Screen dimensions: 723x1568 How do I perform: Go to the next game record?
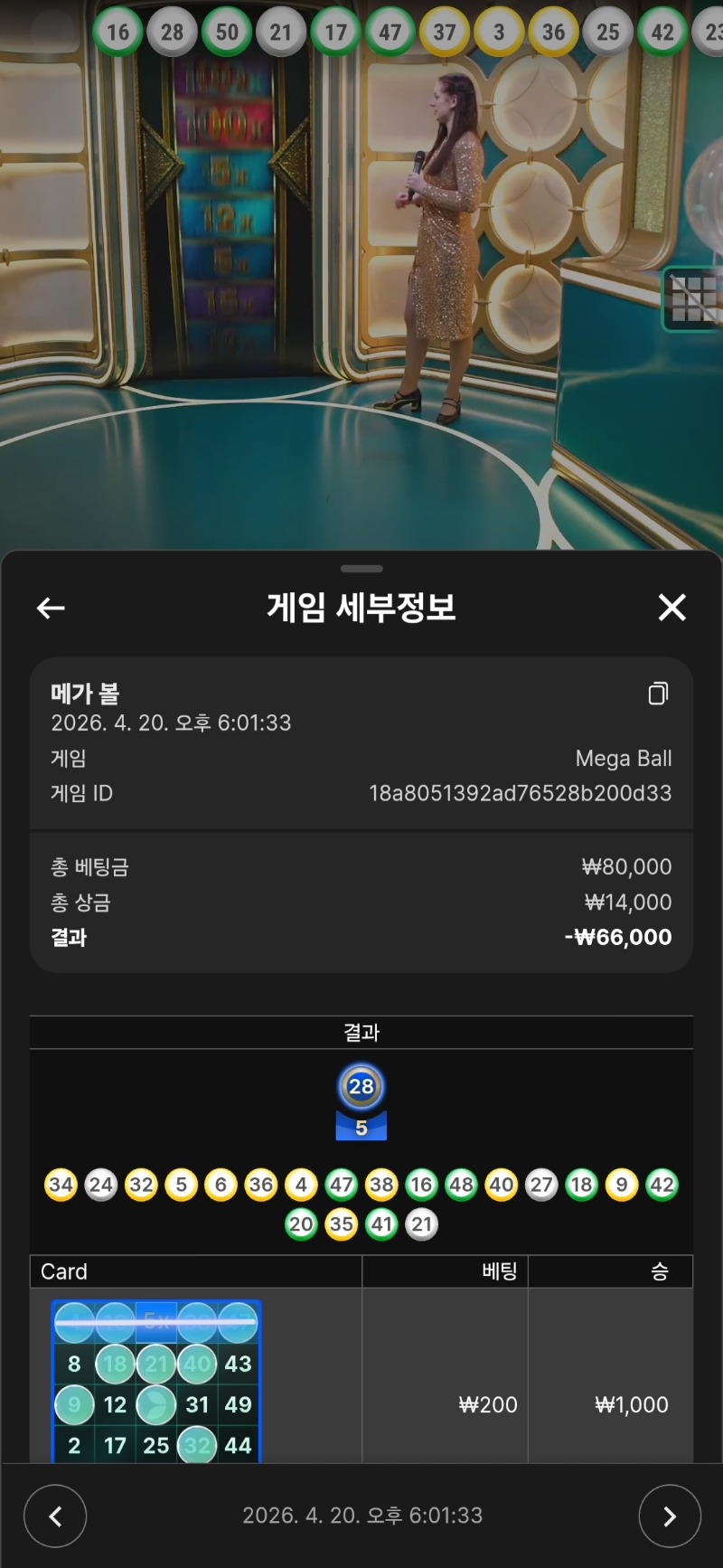point(669,1516)
